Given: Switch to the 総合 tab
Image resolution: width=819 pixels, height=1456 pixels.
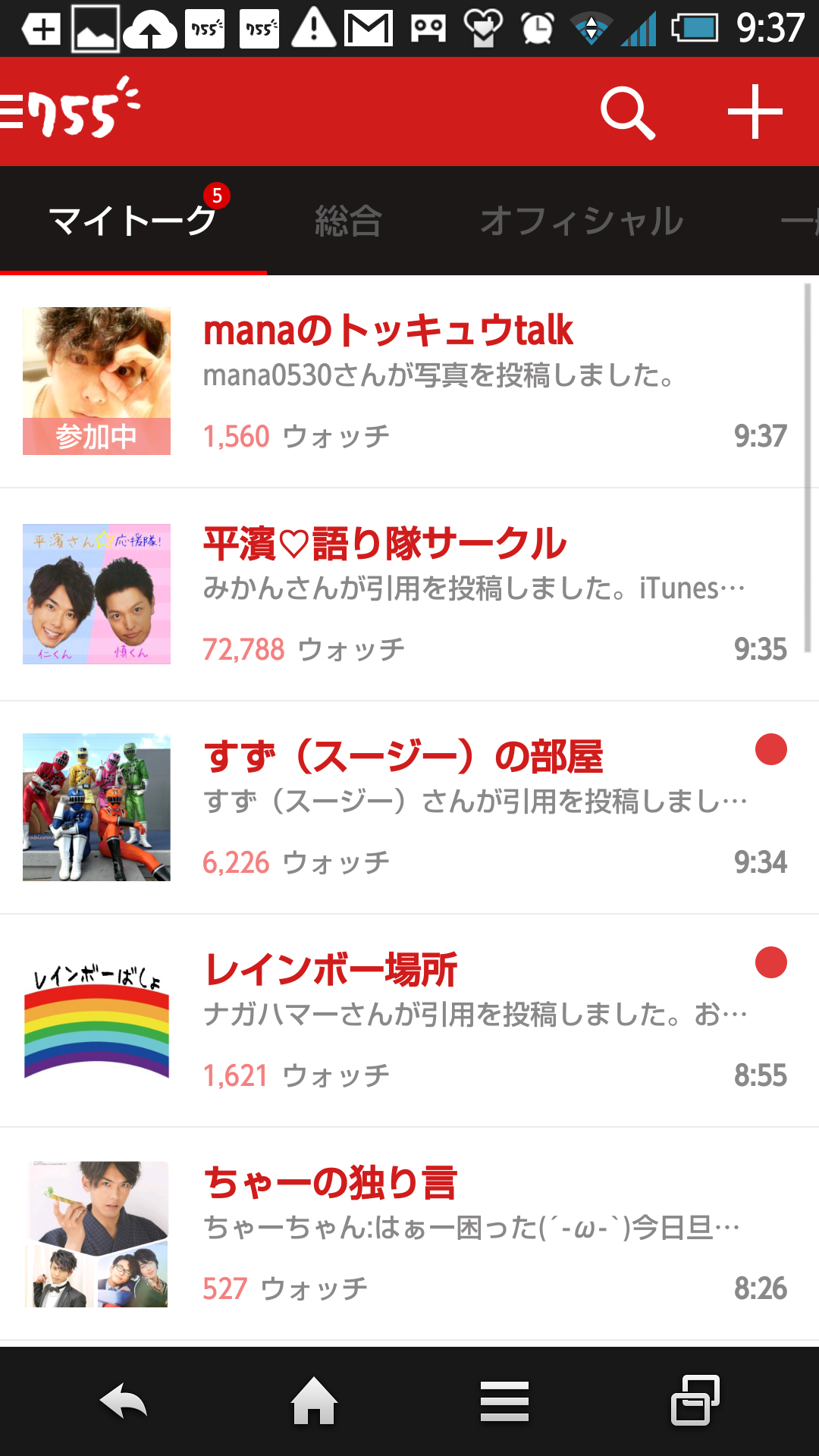Looking at the screenshot, I should pos(348,221).
